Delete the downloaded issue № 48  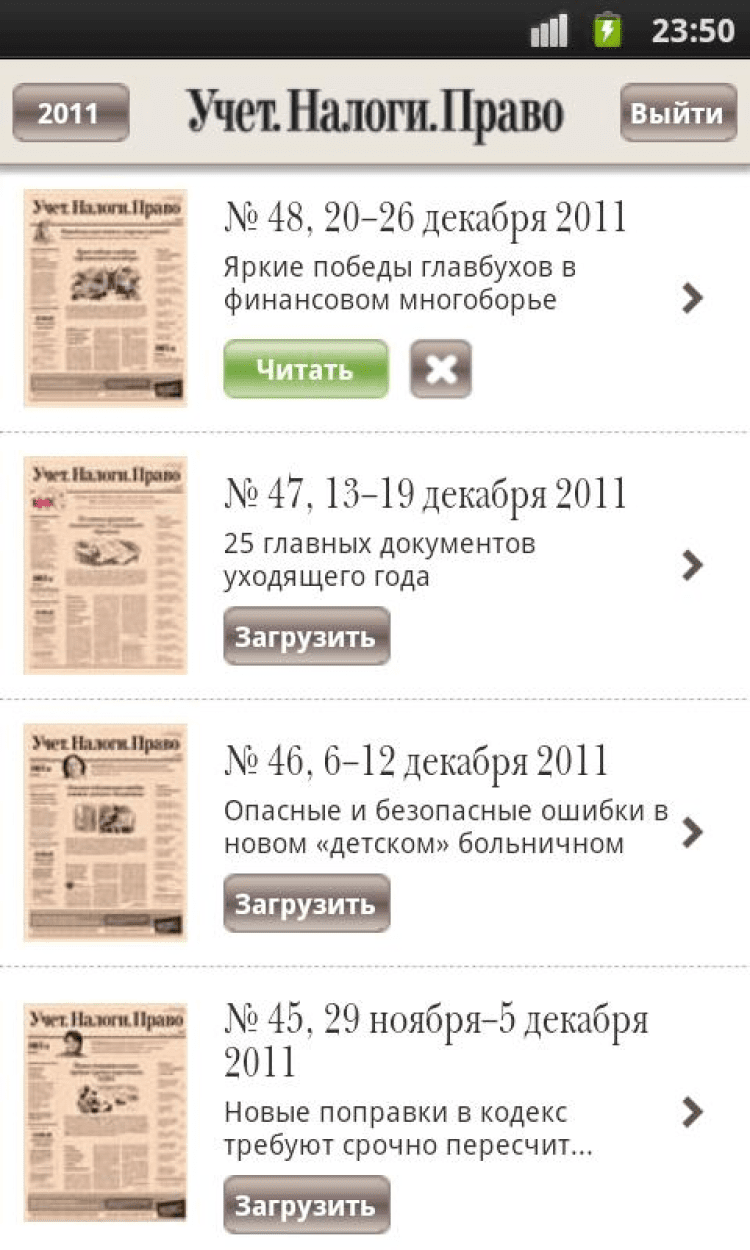coord(440,369)
